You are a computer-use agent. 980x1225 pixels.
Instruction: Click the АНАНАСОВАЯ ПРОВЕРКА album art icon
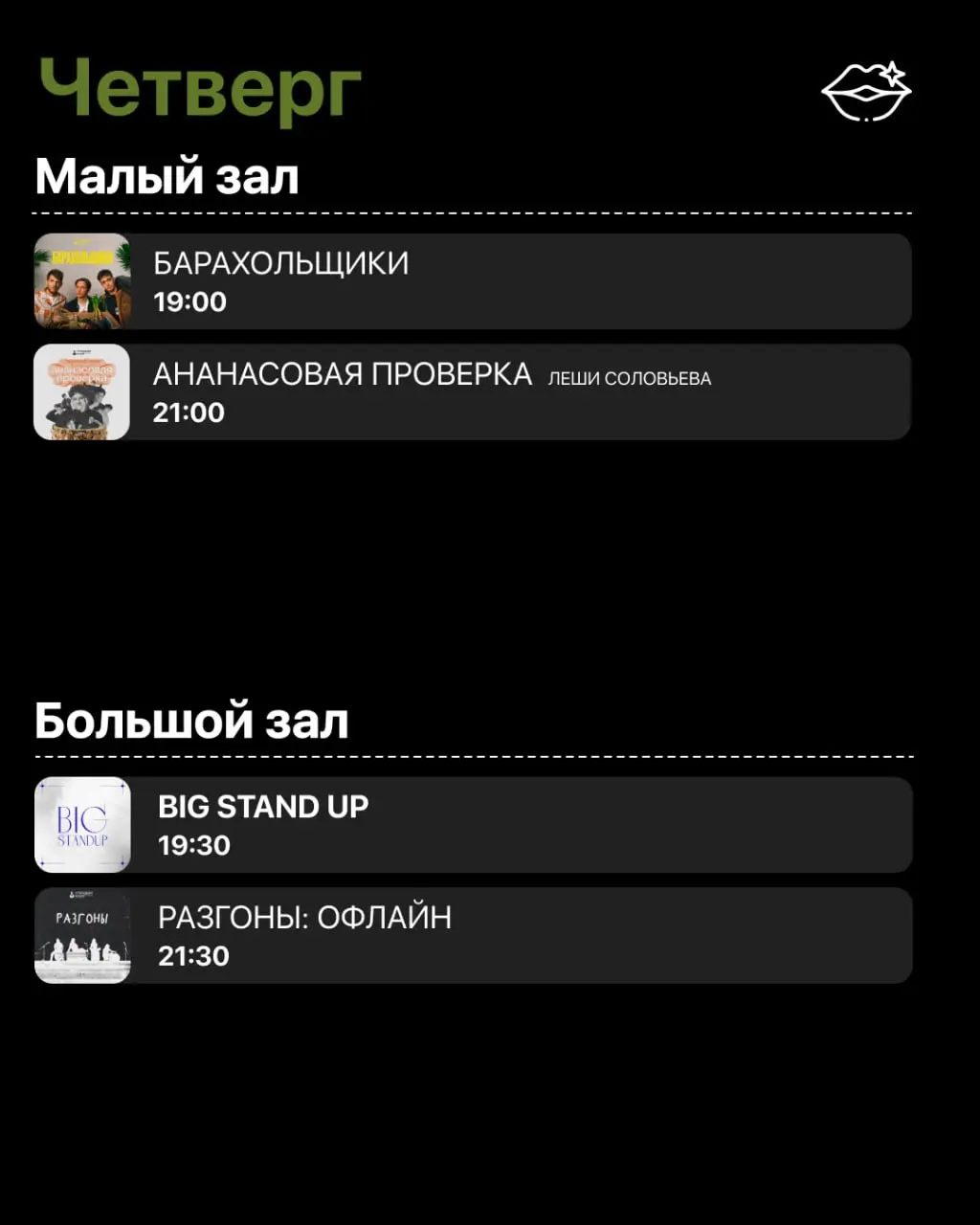[82, 392]
